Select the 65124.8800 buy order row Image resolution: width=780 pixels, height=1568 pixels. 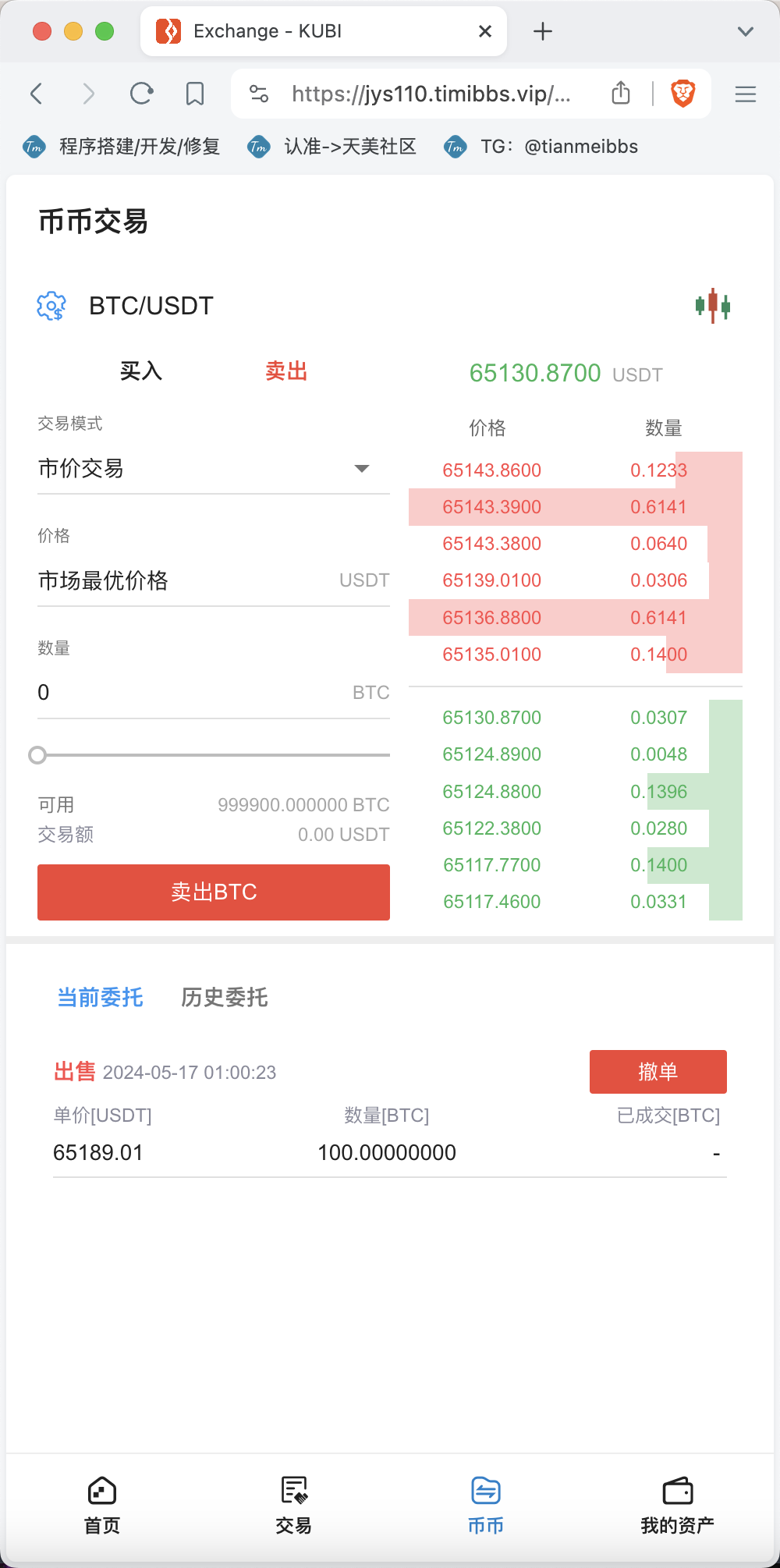coord(576,792)
